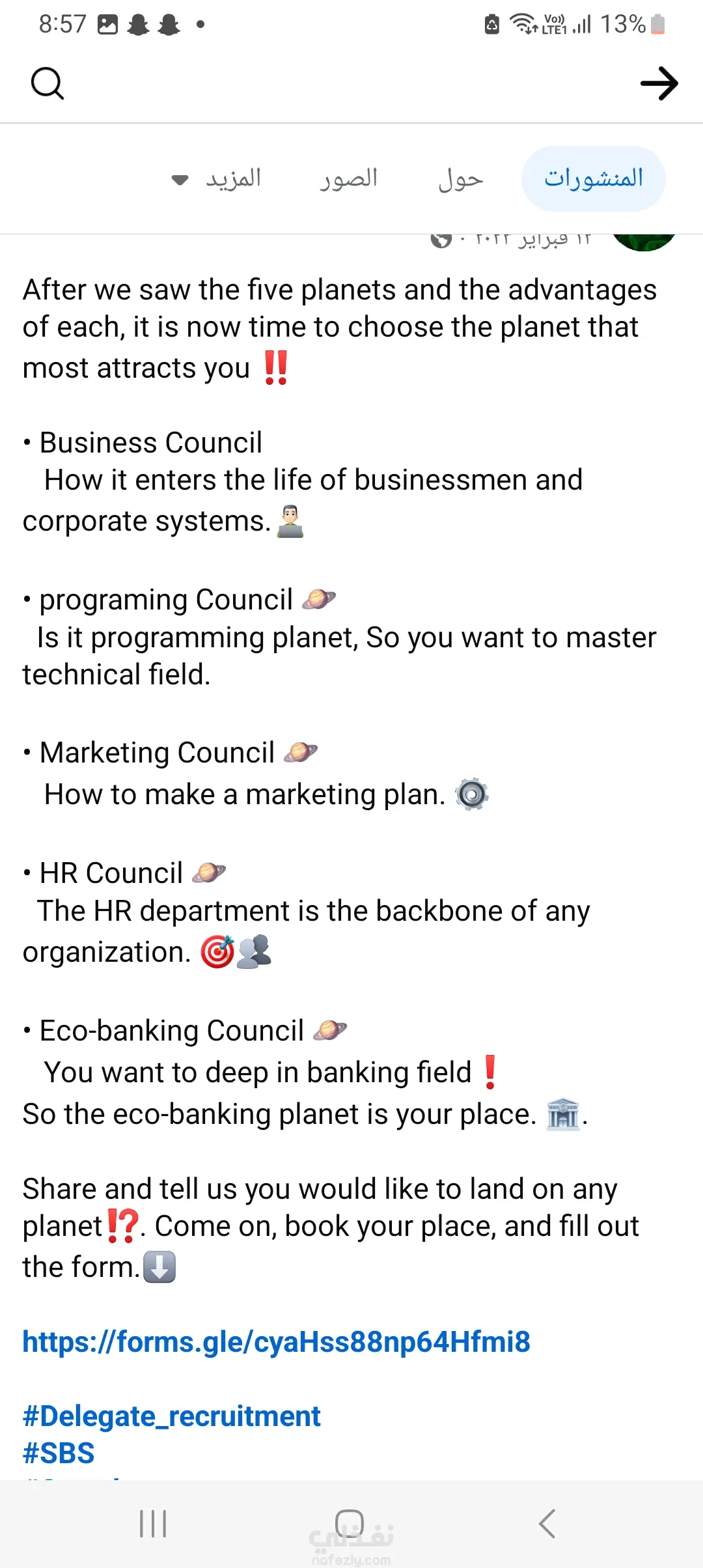Open the #SBS hashtag
The image size is (703, 1568).
click(x=59, y=1453)
